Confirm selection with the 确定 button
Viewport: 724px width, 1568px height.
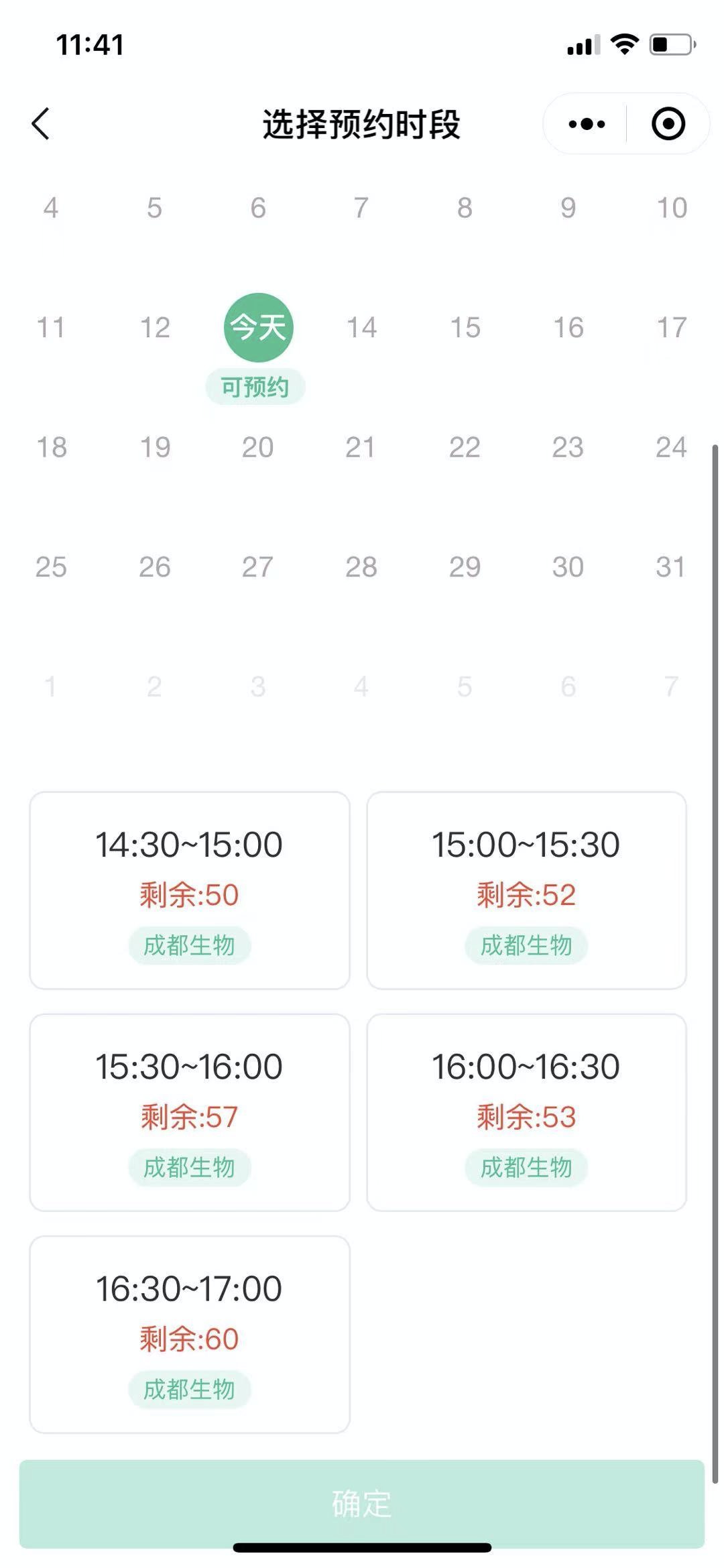[362, 1503]
